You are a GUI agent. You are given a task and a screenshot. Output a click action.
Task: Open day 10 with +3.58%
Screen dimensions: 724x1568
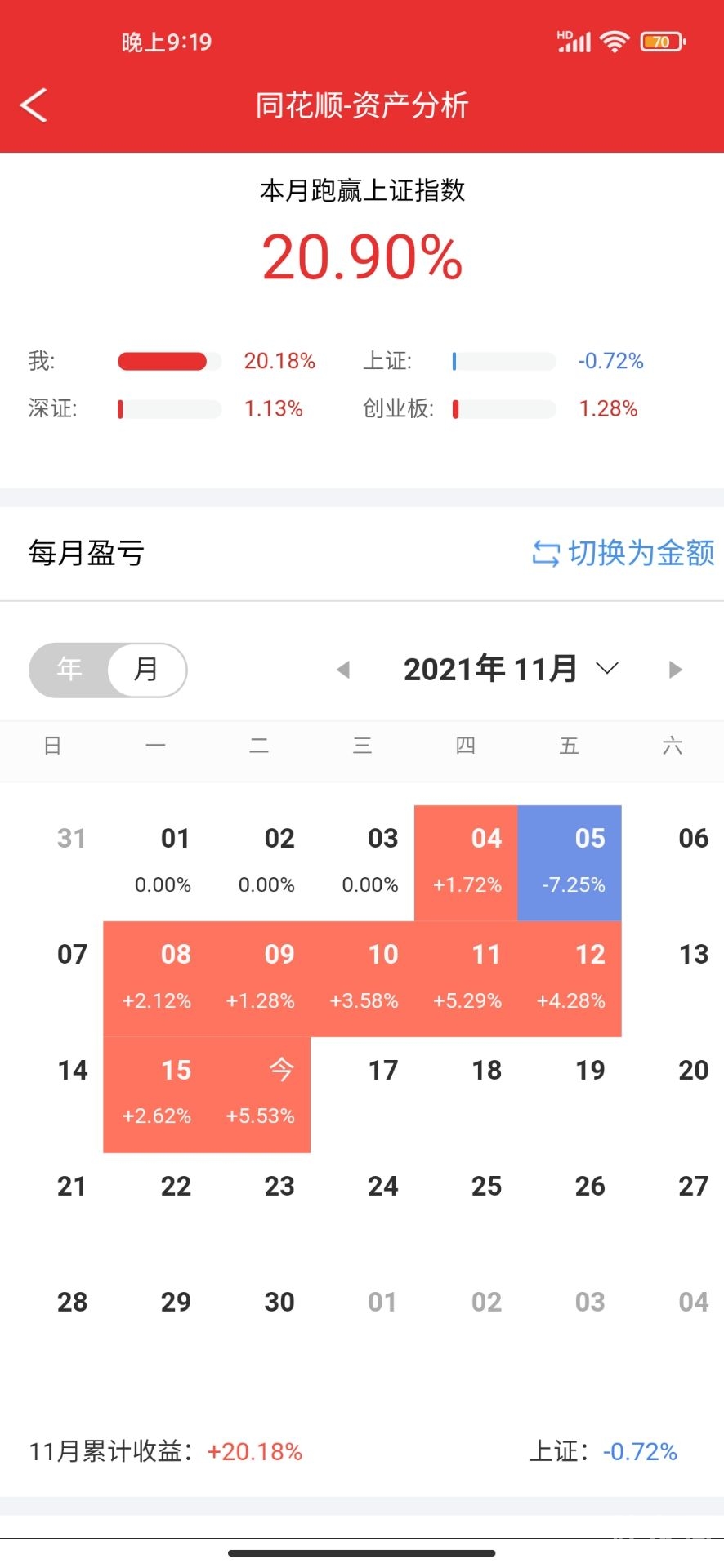point(363,978)
